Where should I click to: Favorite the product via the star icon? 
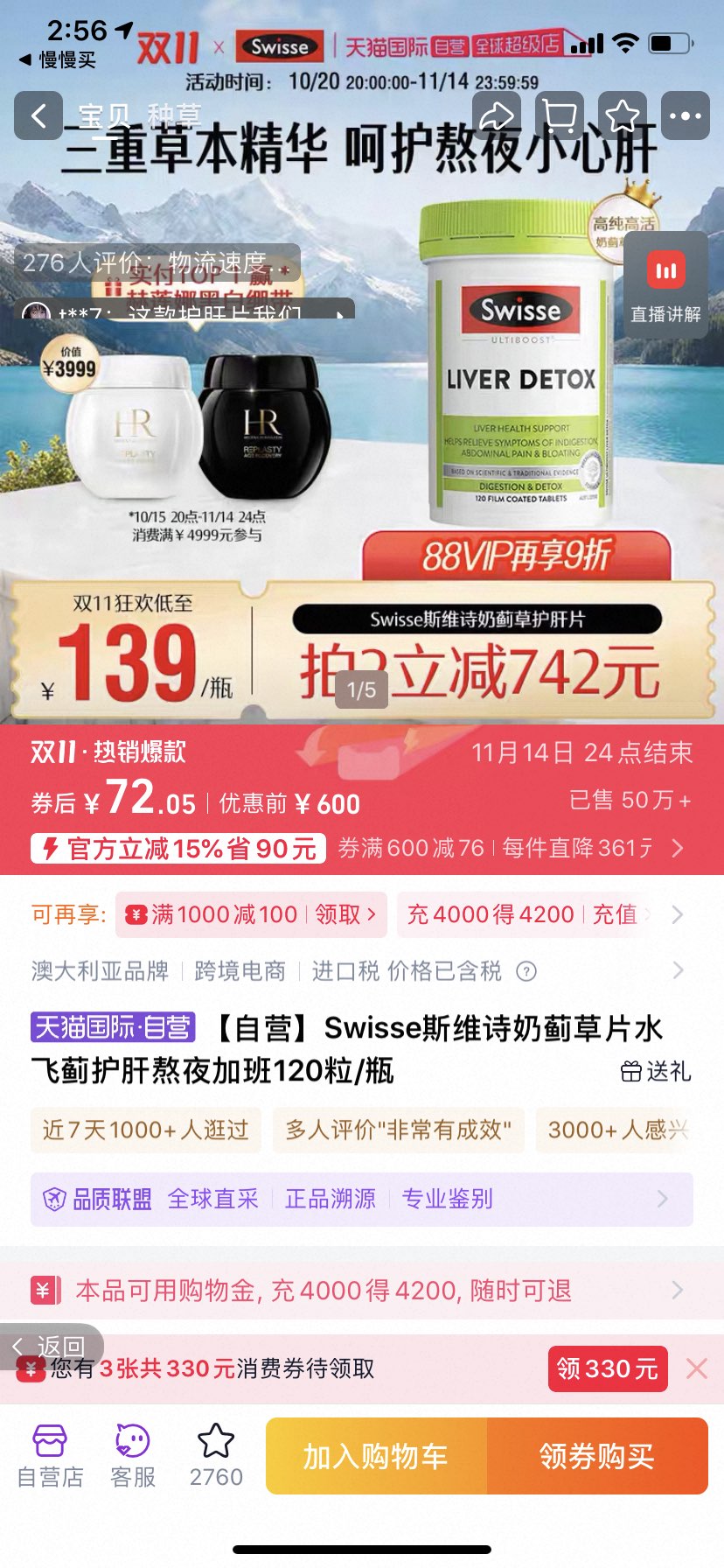[622, 116]
